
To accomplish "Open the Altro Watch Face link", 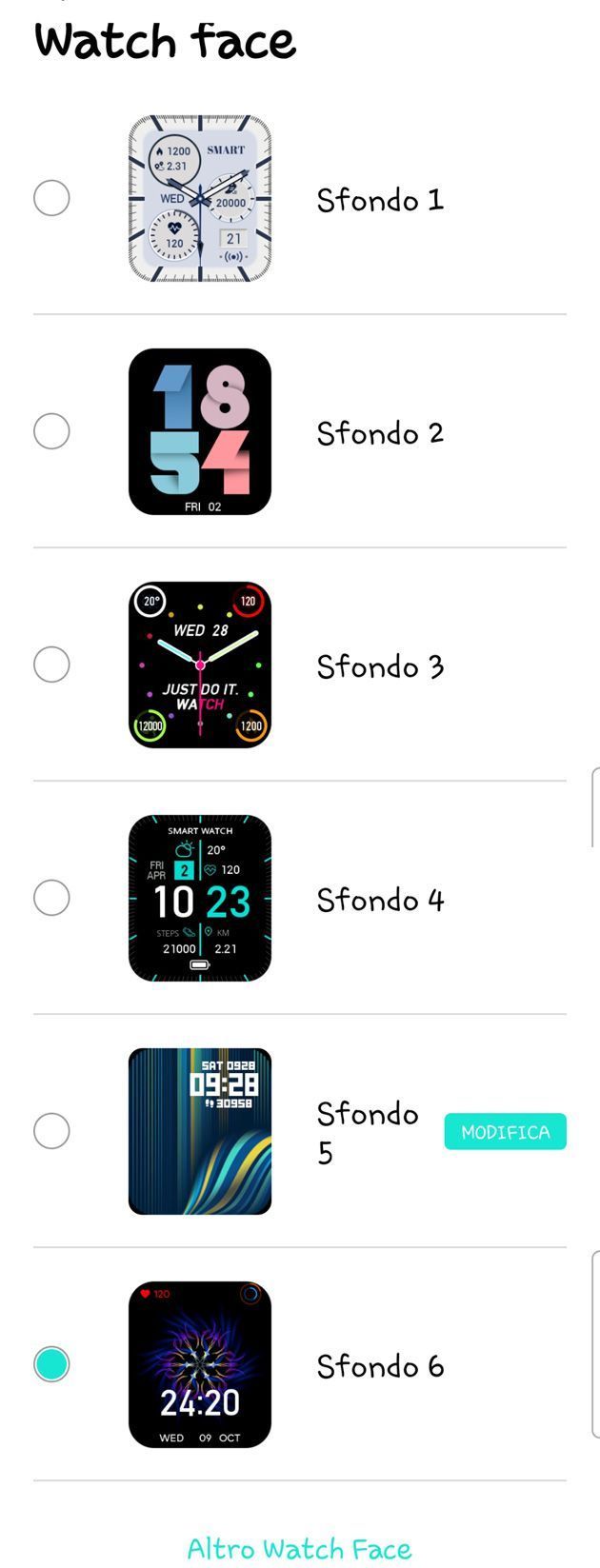I will [299, 1549].
